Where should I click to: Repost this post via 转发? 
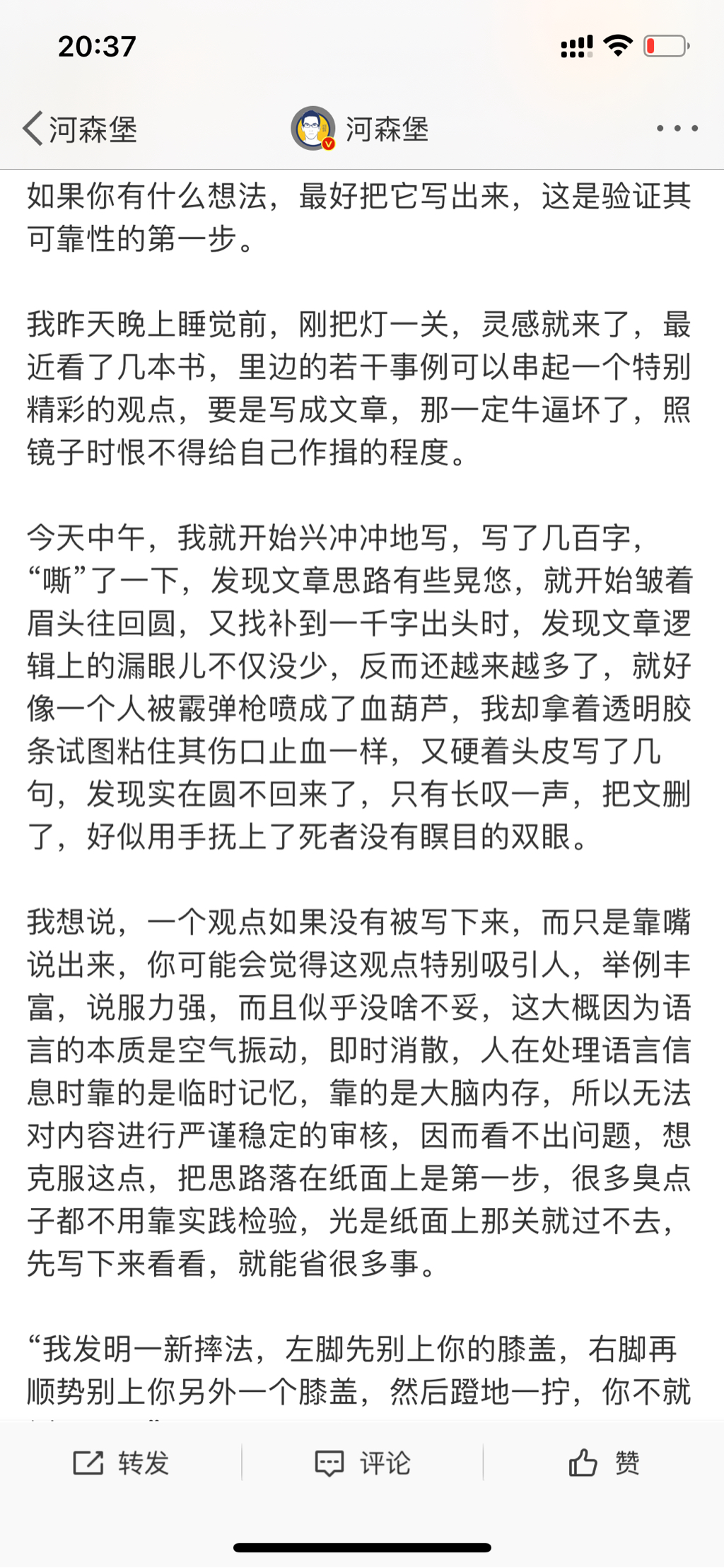(x=122, y=1463)
